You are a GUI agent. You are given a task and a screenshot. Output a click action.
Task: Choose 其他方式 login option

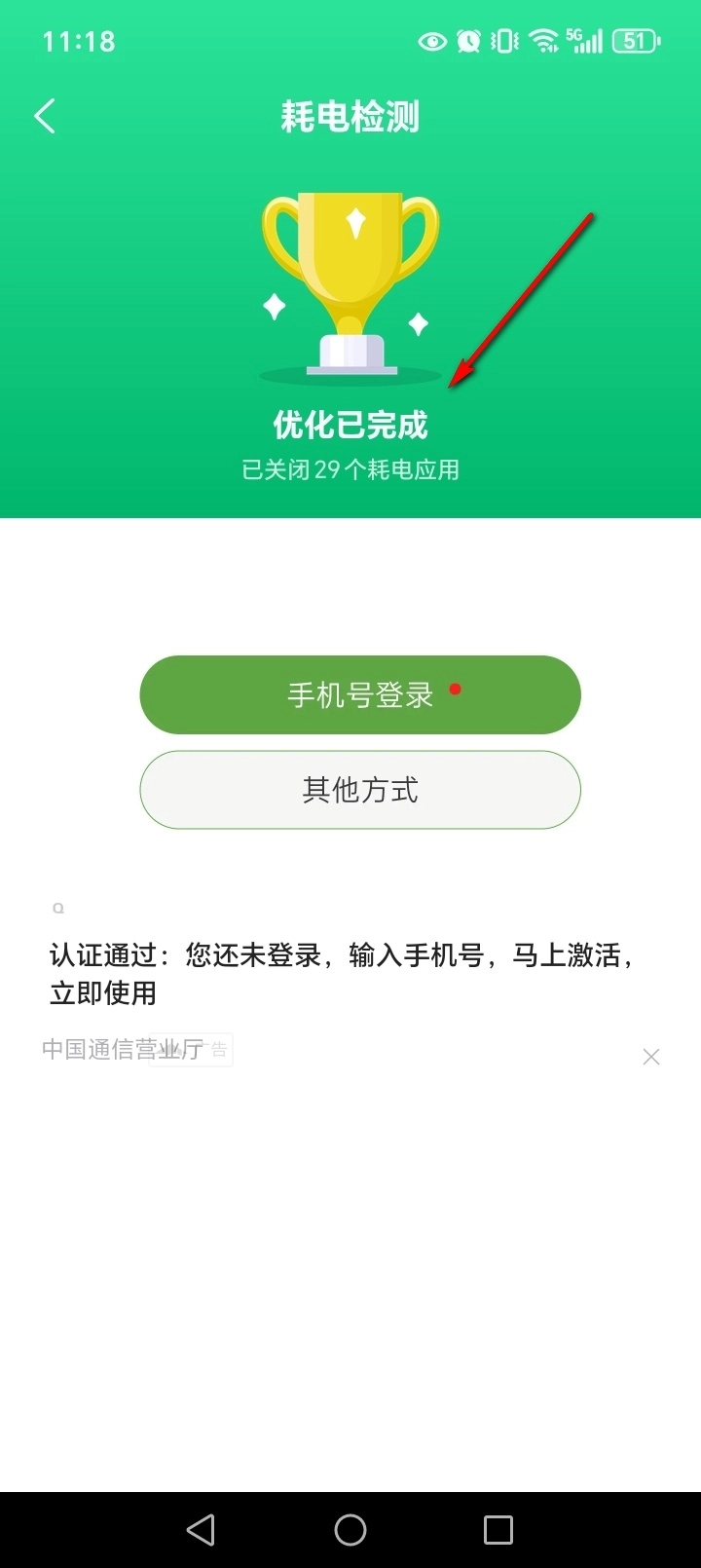(x=360, y=790)
